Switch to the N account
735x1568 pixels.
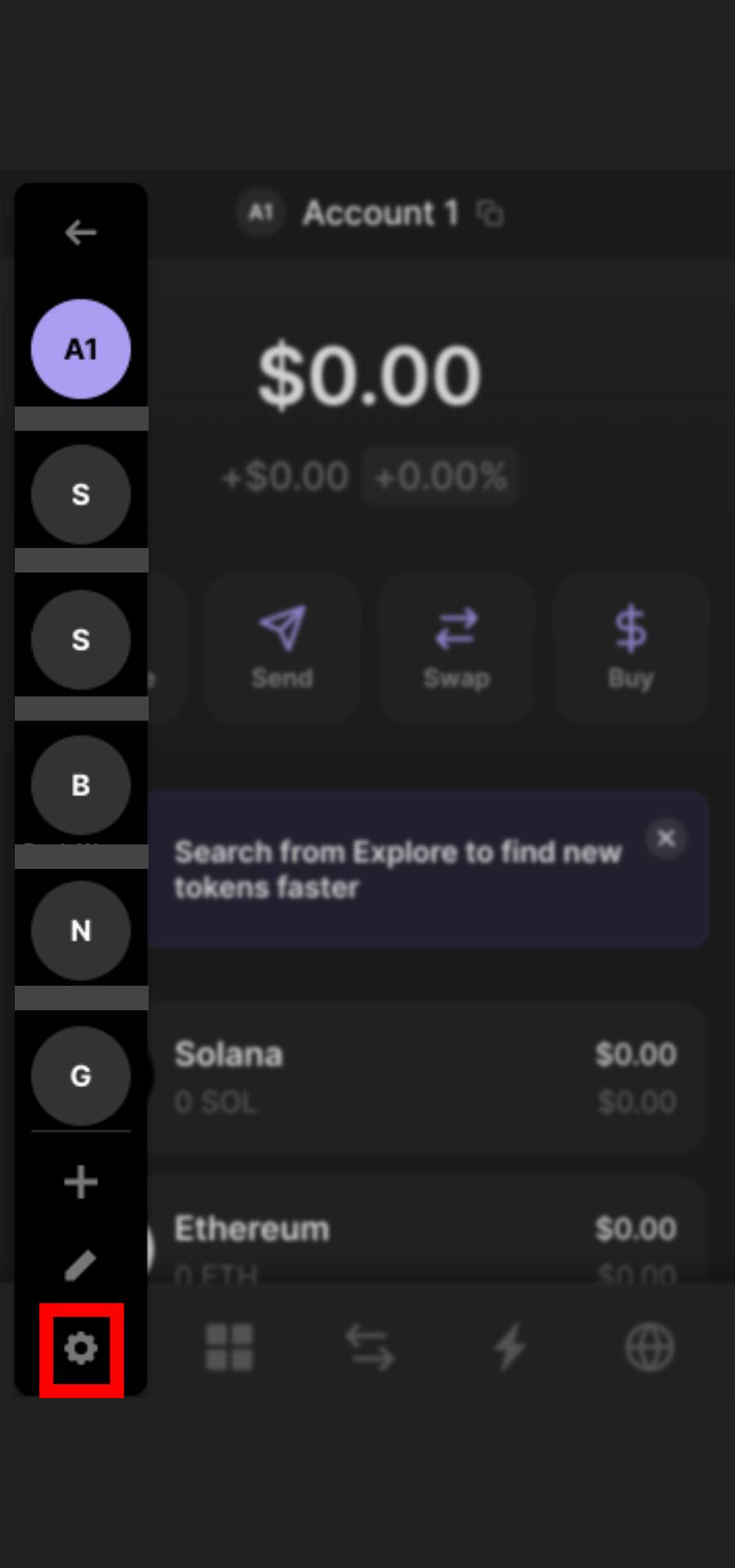click(81, 930)
